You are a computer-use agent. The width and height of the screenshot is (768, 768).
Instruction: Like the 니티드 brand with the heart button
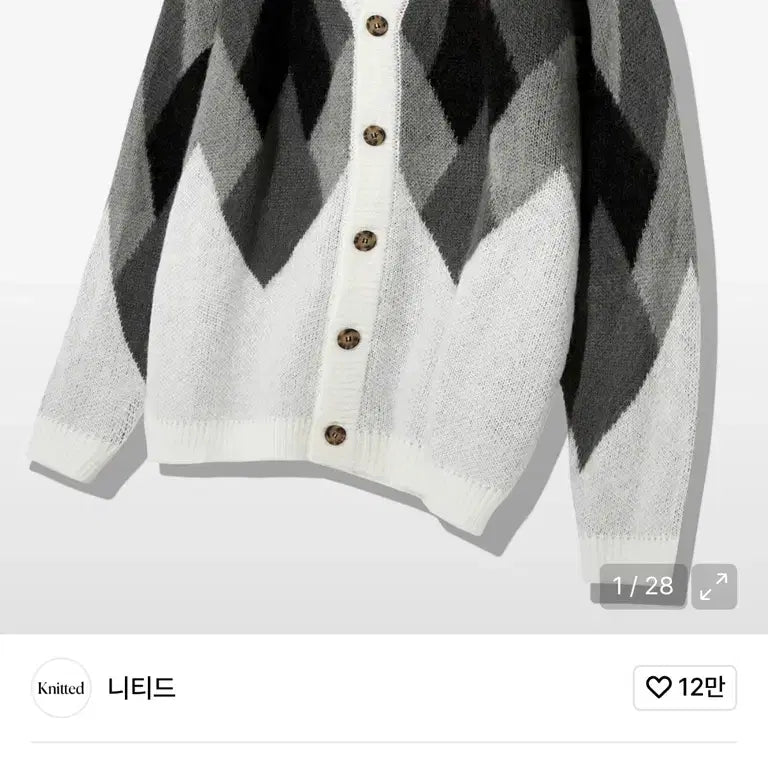click(685, 688)
